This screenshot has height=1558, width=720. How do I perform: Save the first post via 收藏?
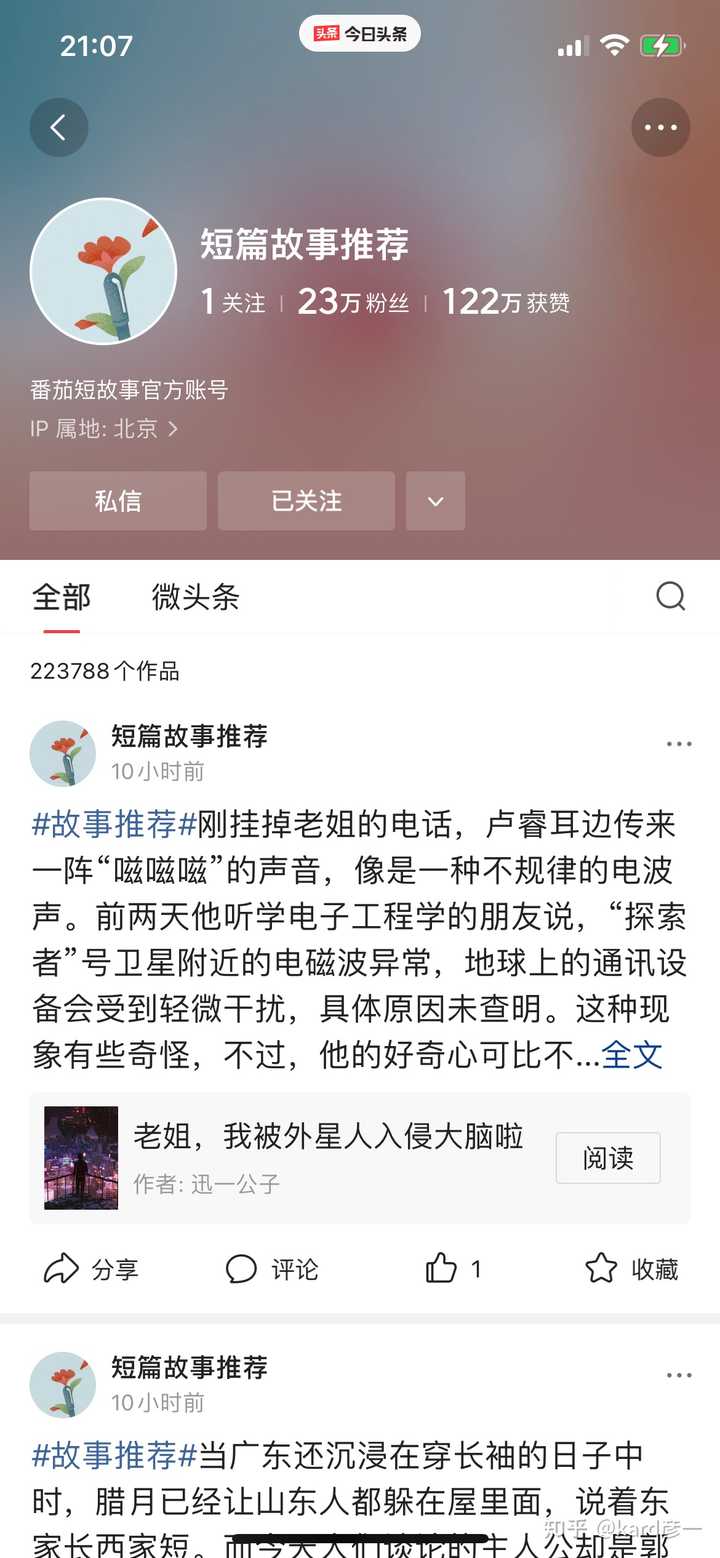tap(631, 1269)
